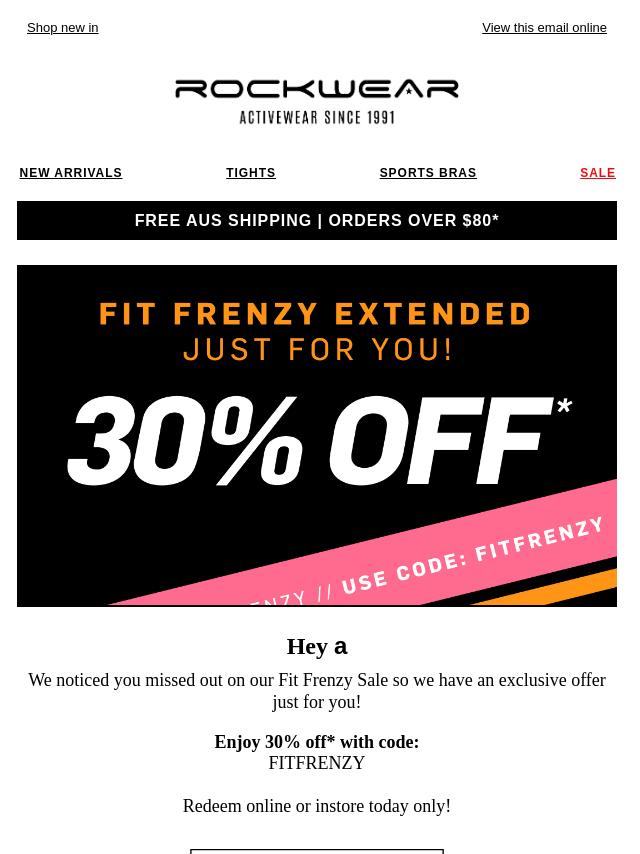
Task: Tap the free AUS shipping banner
Action: (x=316, y=220)
